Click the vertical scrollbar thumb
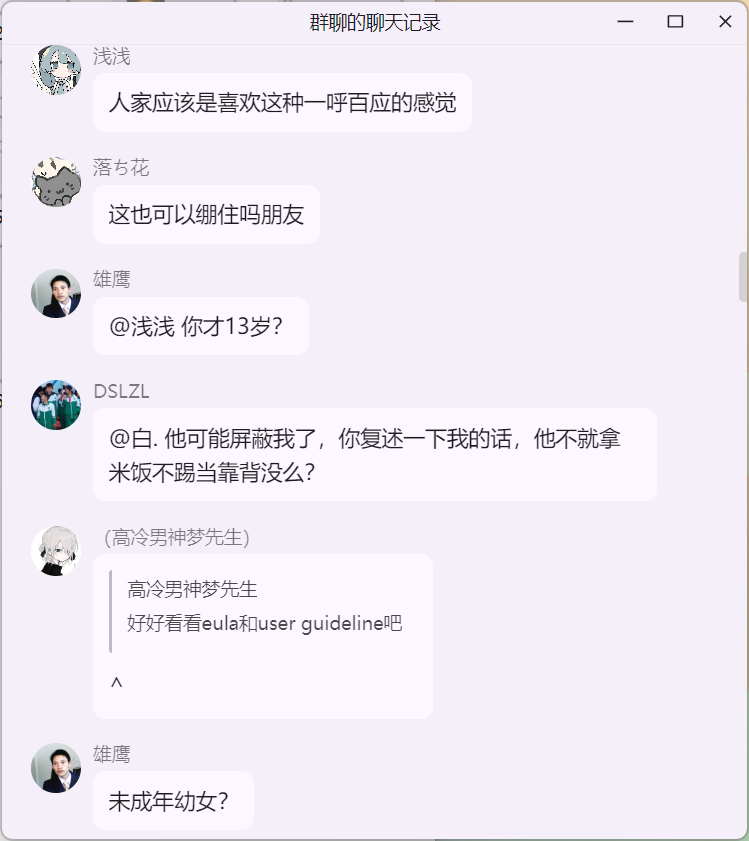Screen dimensions: 749x841 coord(743,277)
